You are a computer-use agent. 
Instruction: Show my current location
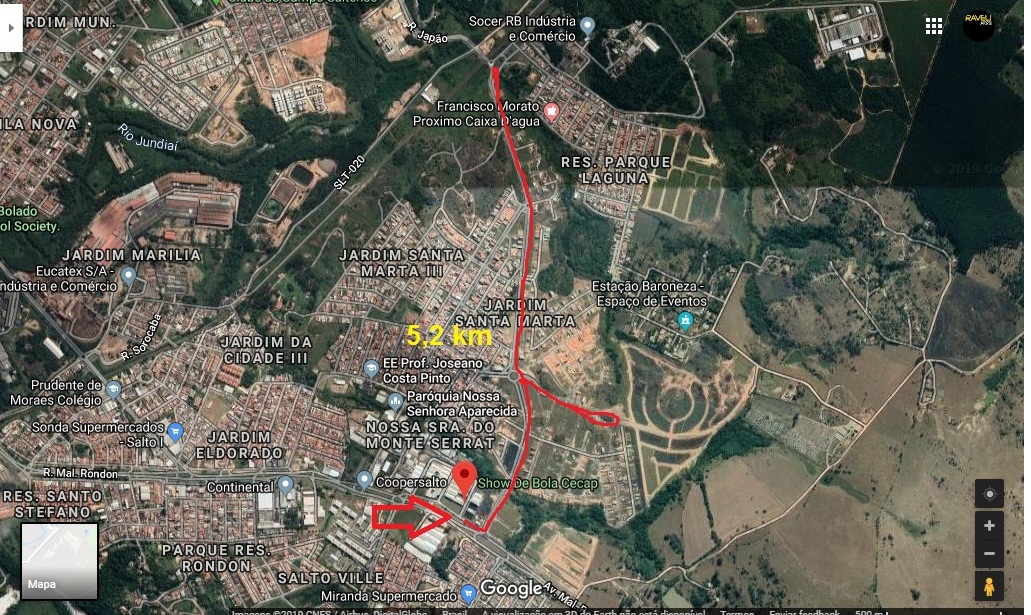pyautogui.click(x=989, y=494)
